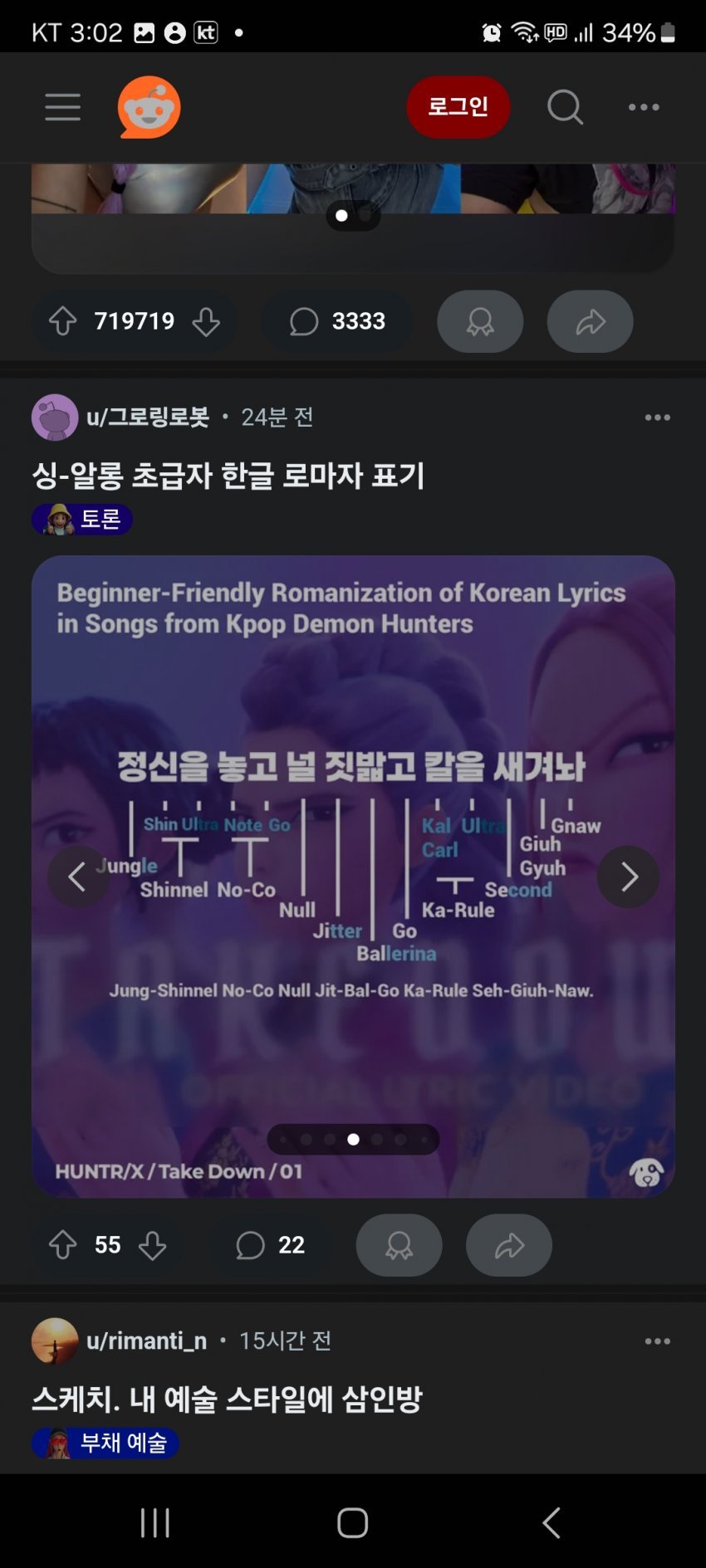706x1568 pixels.
Task: Downvote the post with 719719 votes
Action: pos(206,321)
